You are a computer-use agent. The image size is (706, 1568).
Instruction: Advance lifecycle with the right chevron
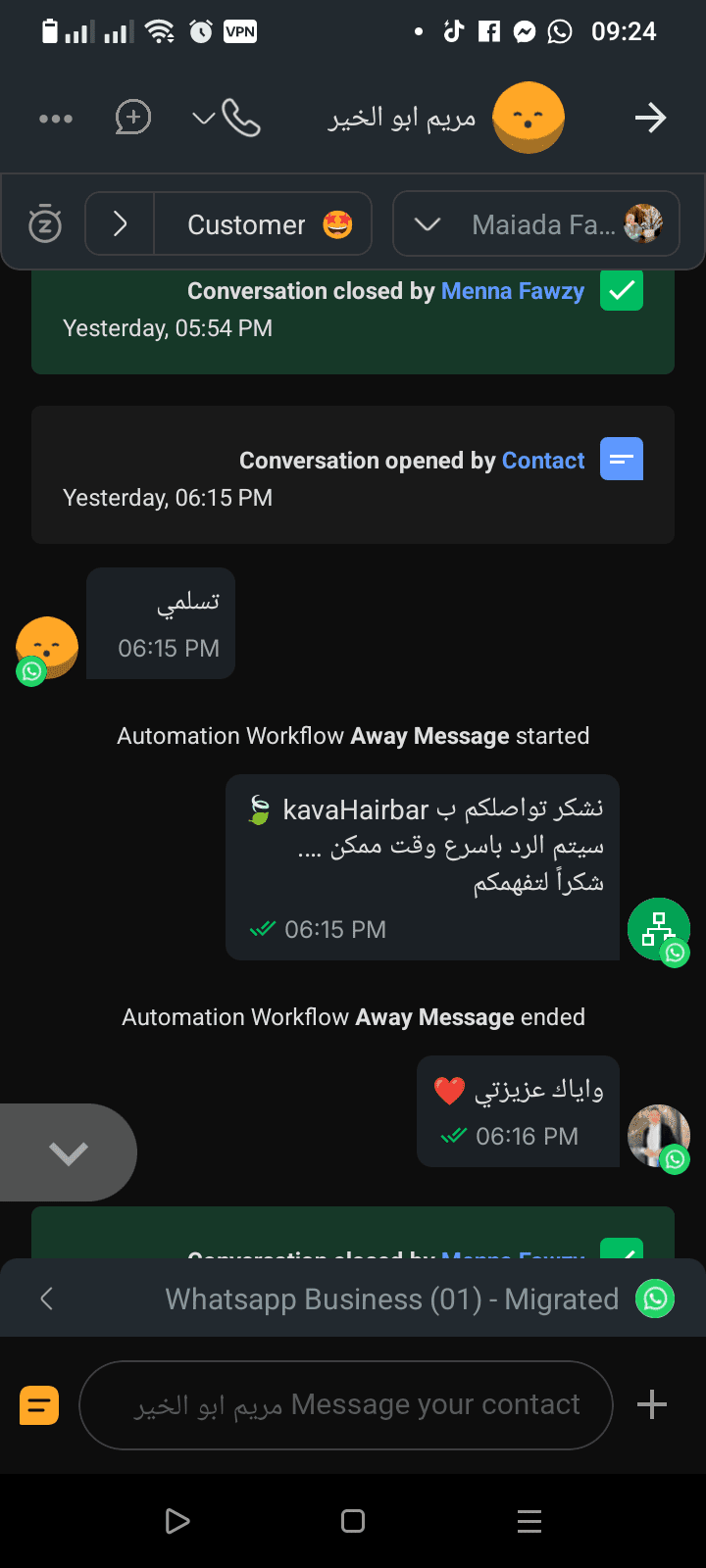pyautogui.click(x=120, y=224)
